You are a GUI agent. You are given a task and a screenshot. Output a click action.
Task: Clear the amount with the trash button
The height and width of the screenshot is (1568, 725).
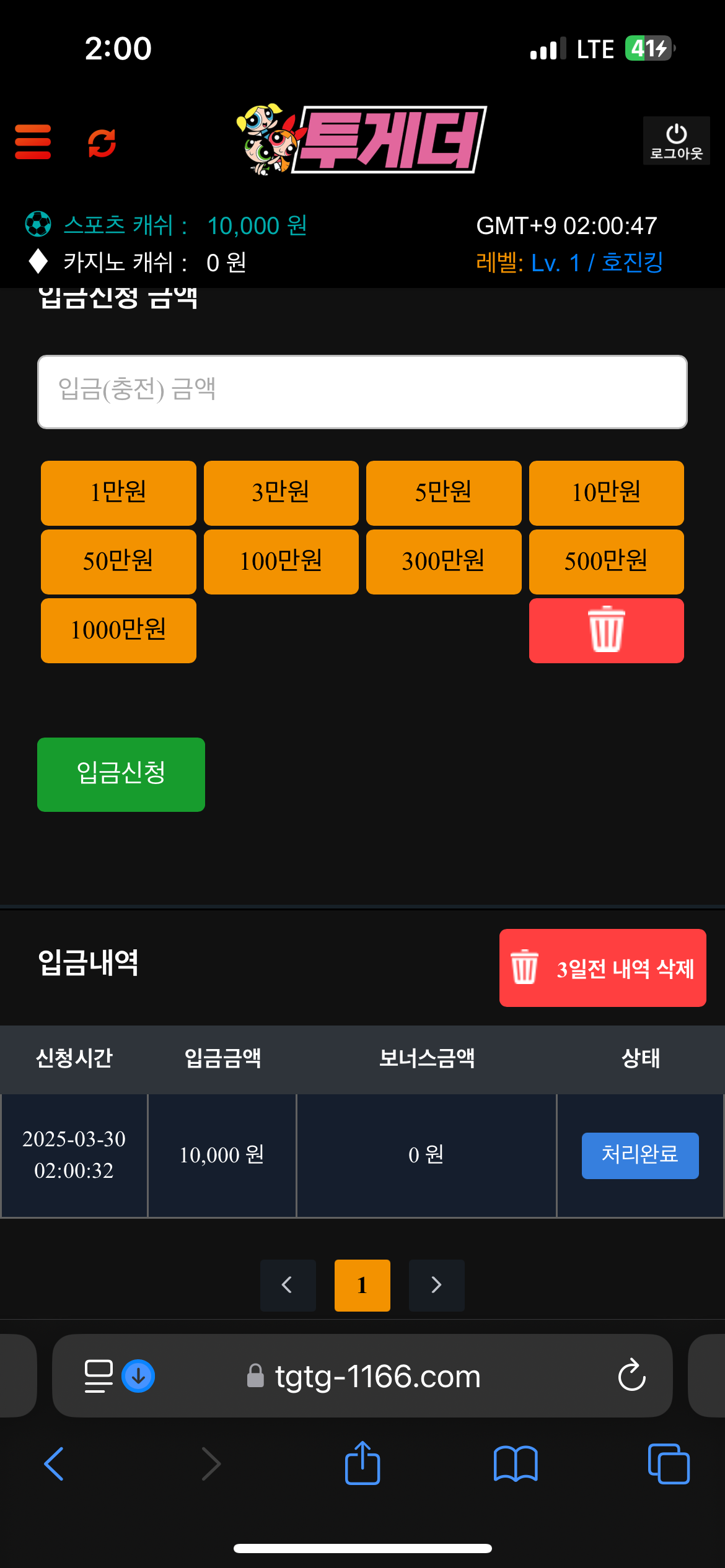[606, 630]
